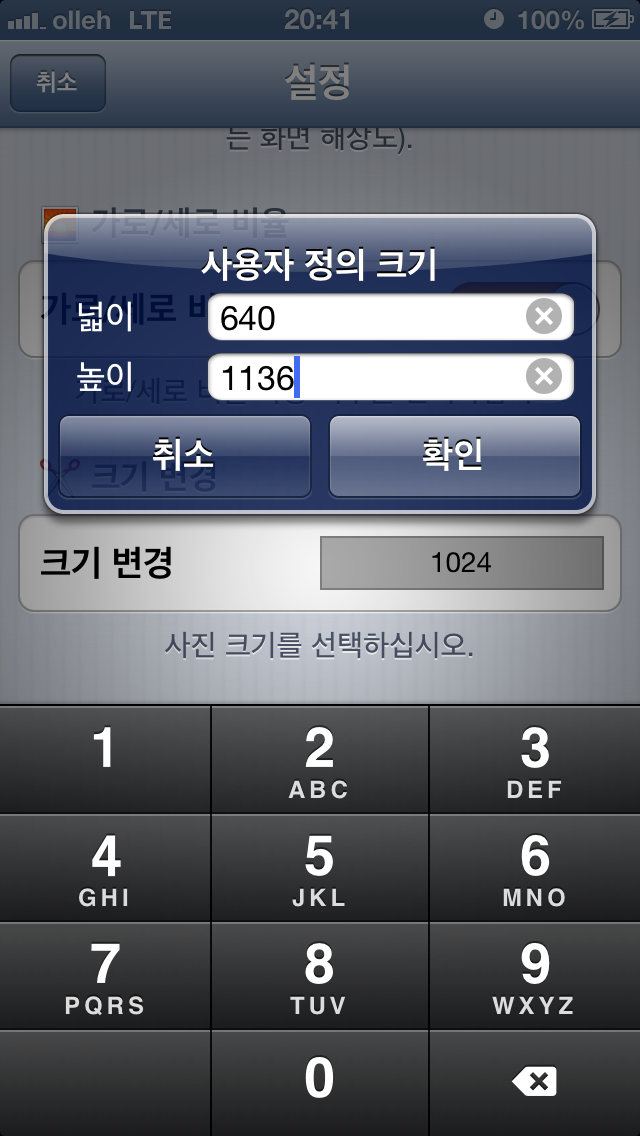Tap key 9 WXYZ on the keypad

[534, 976]
